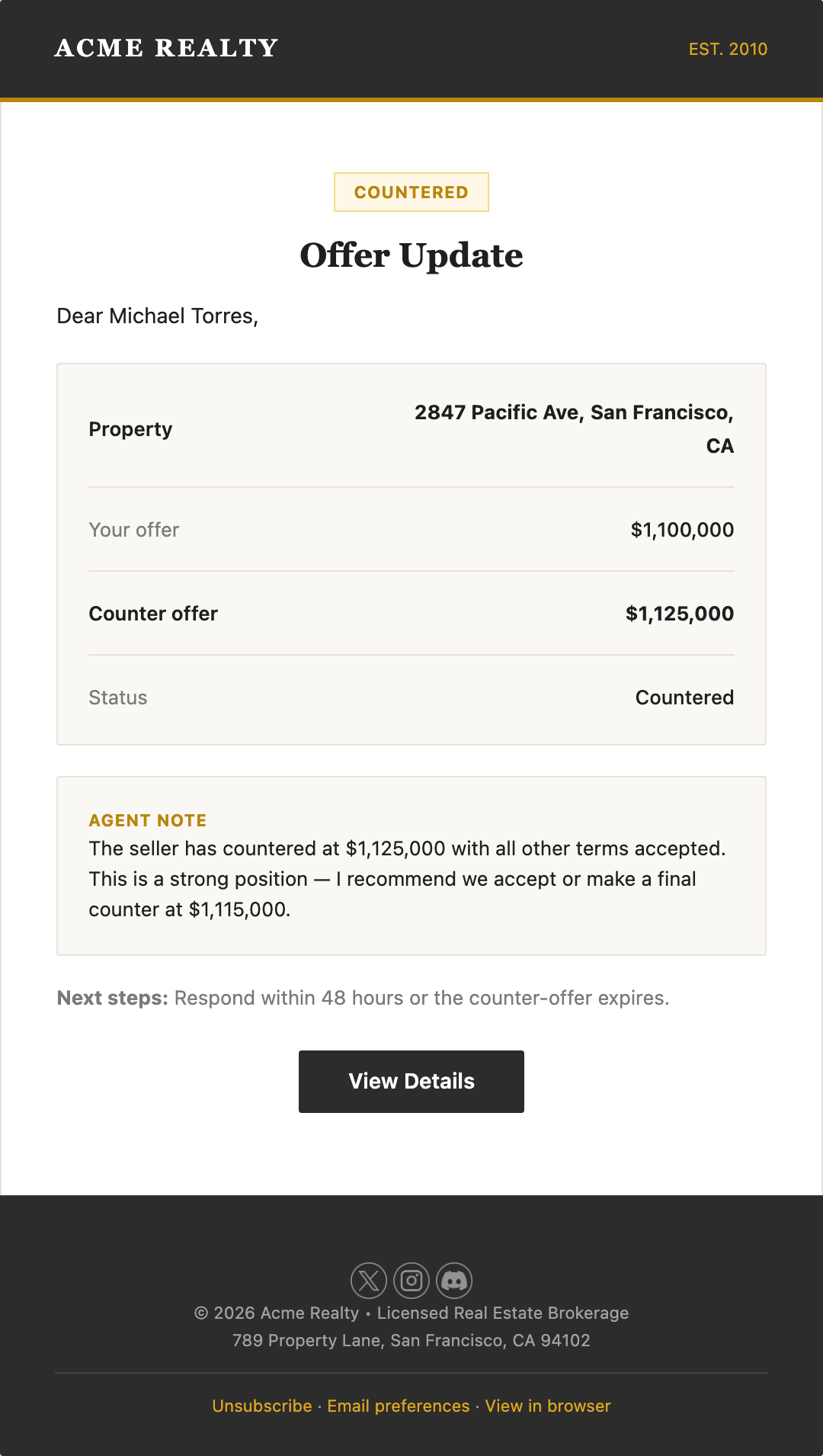The image size is (823, 1456).
Task: Select the Next steps text
Action: pyautogui.click(x=362, y=997)
